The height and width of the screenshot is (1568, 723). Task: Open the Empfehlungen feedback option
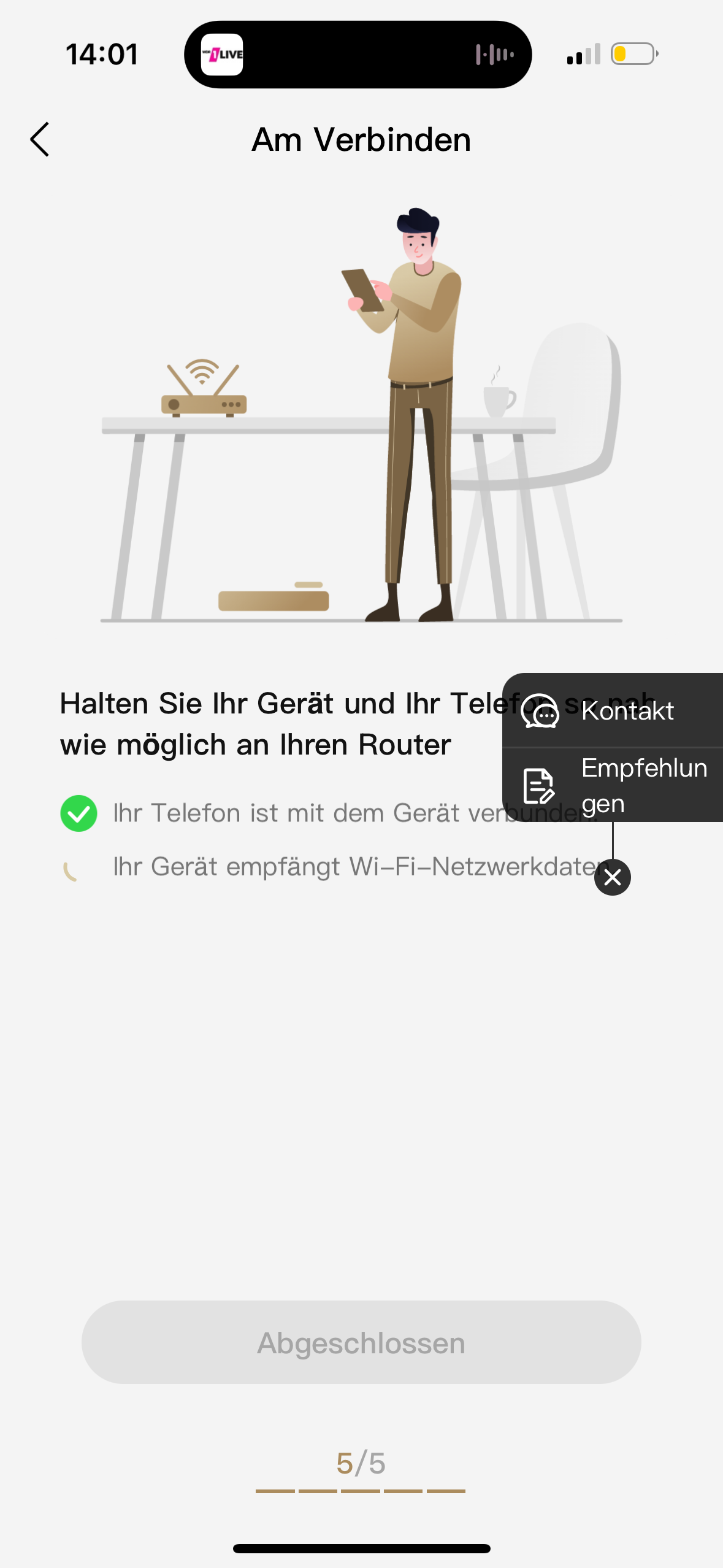coord(613,786)
